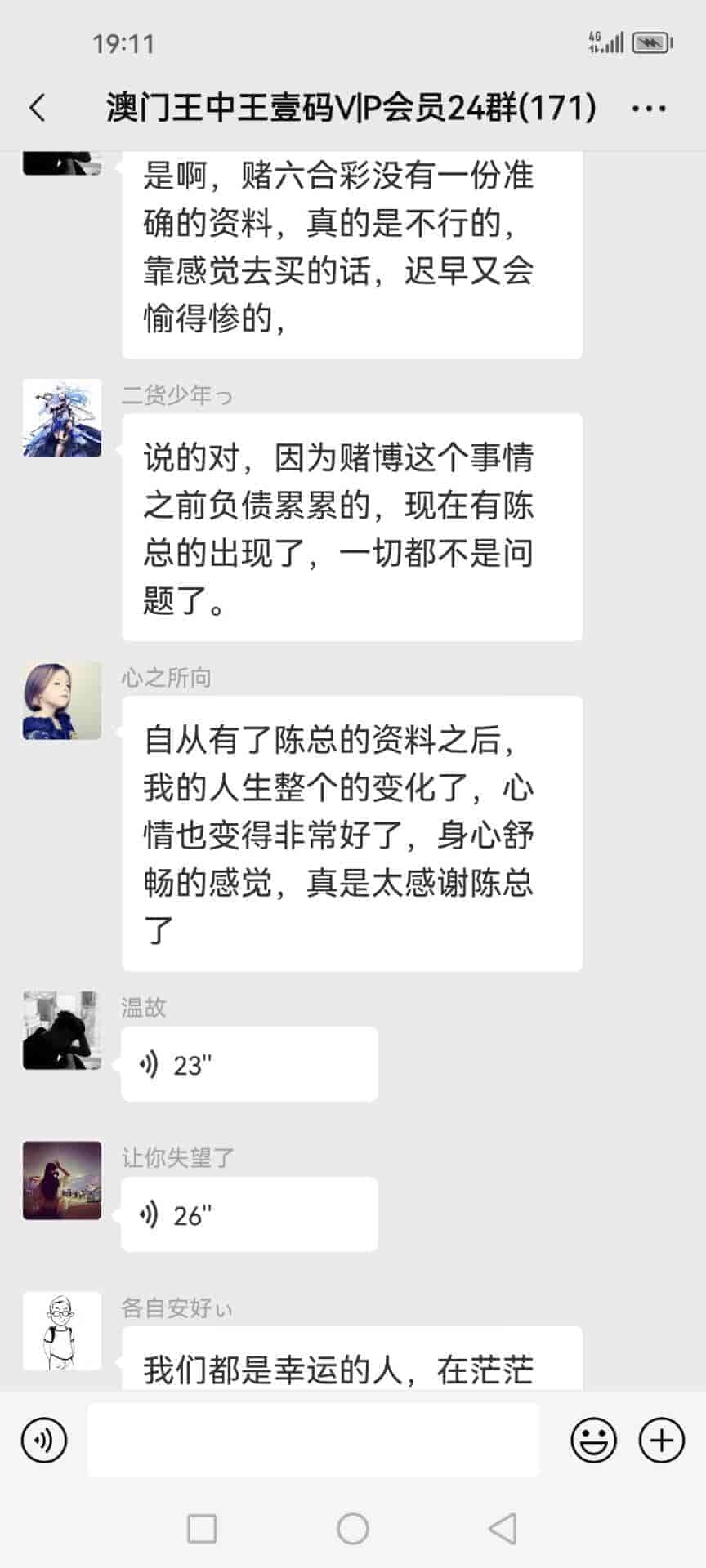Open the emoji picker
Image resolution: width=706 pixels, height=1568 pixels.
tap(593, 1441)
